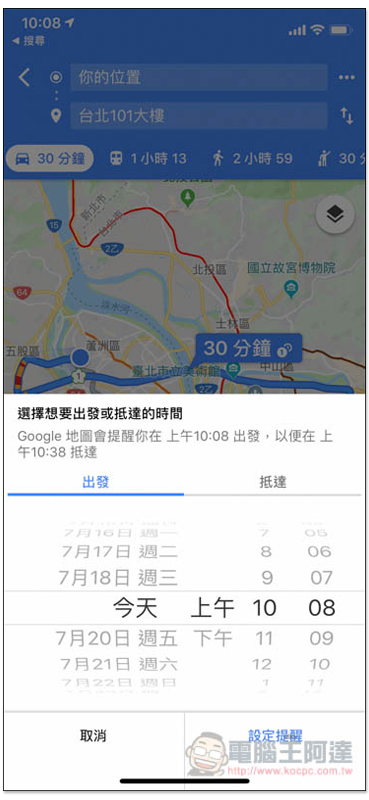This screenshot has width=369, height=800.
Task: Select minute 09 in the picker
Action: point(322,638)
